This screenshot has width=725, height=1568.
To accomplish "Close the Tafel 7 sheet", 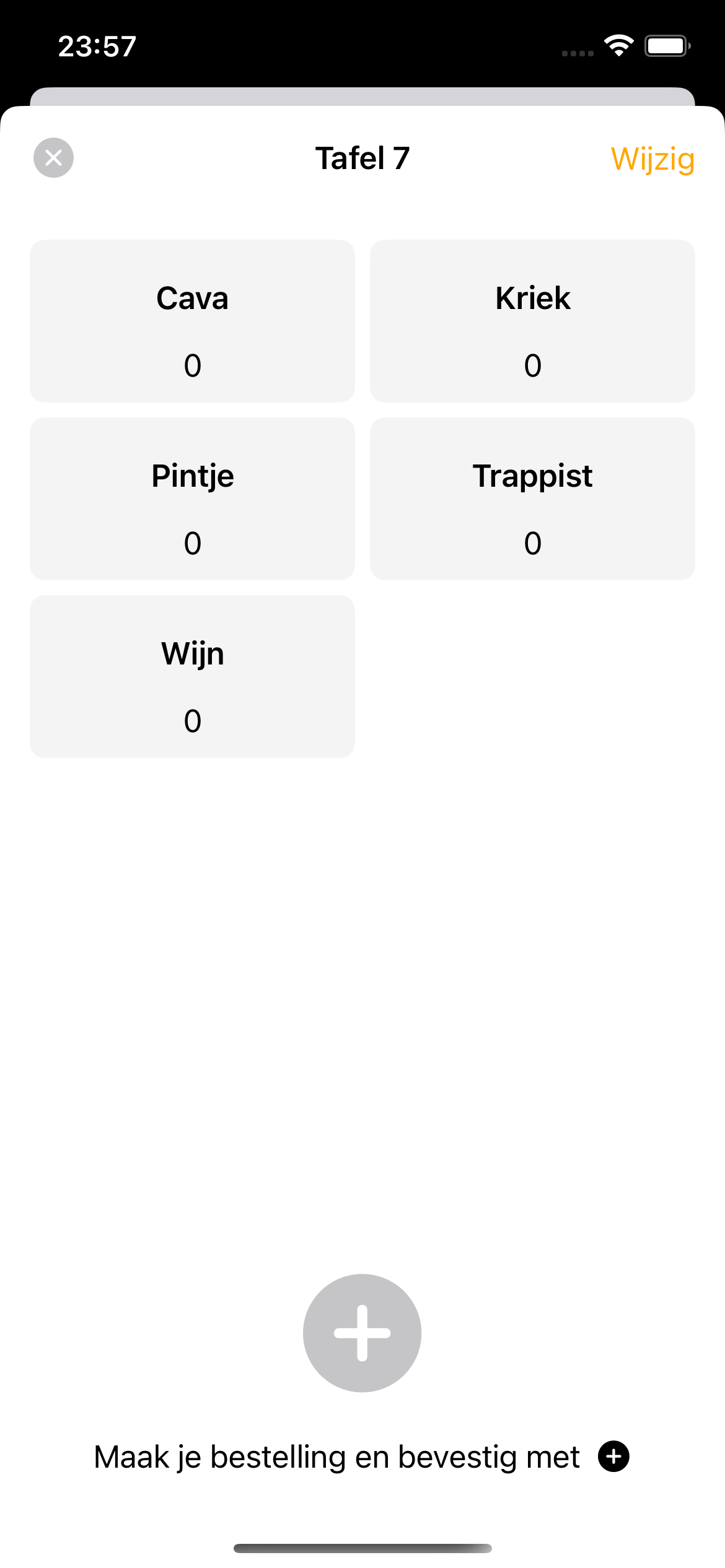I will 53,157.
